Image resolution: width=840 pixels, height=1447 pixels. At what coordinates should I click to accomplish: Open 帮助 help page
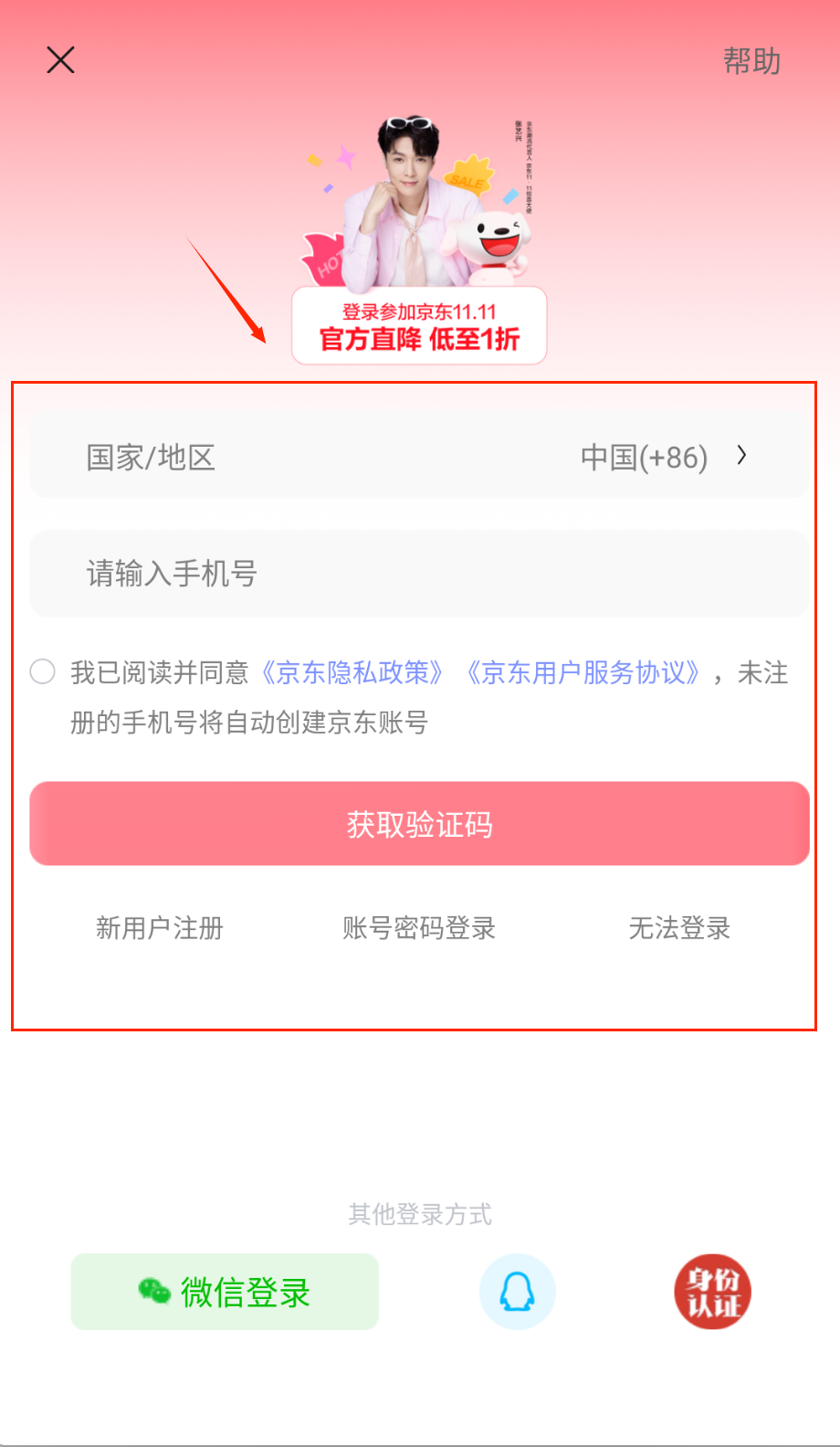[x=751, y=61]
